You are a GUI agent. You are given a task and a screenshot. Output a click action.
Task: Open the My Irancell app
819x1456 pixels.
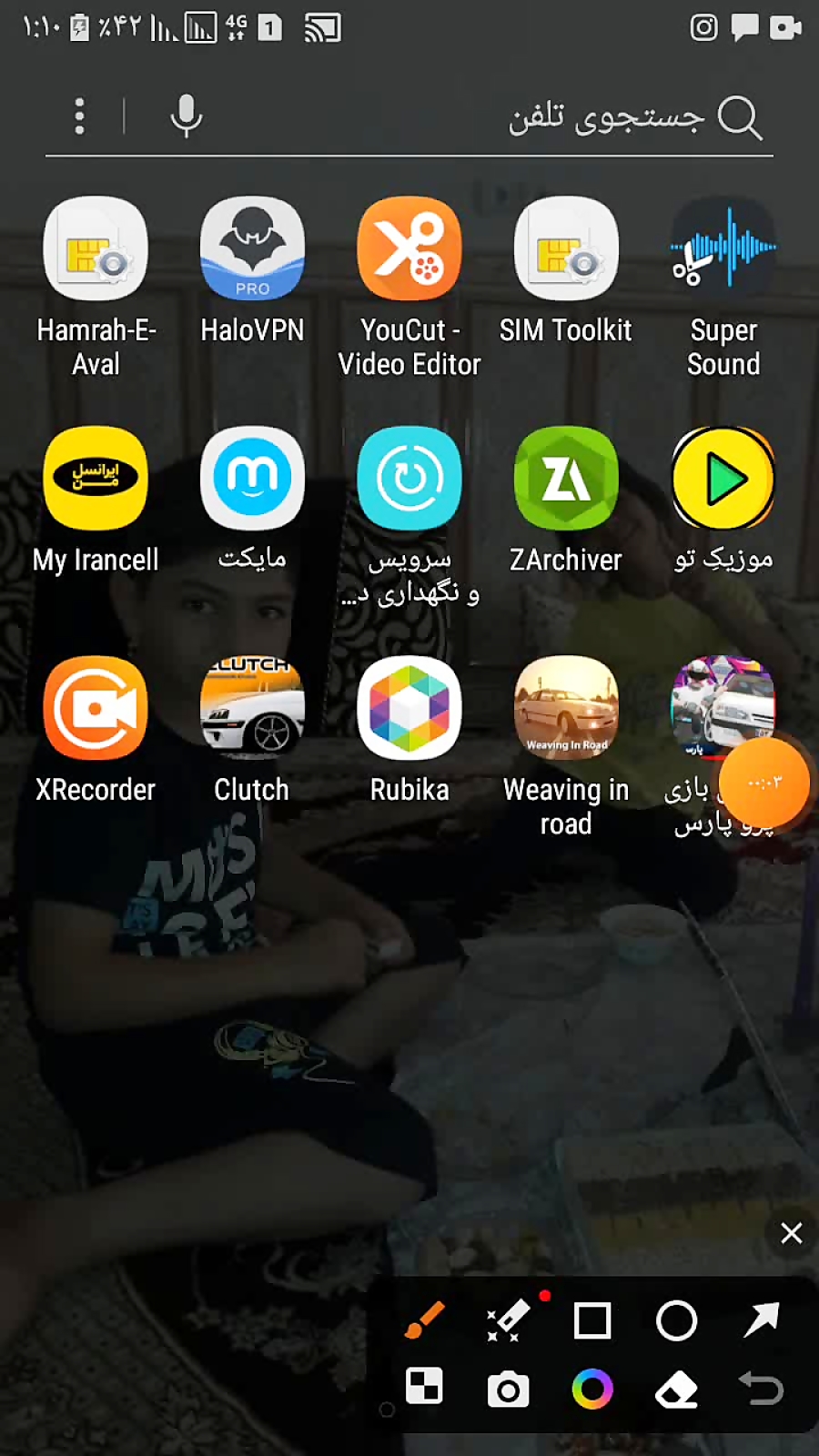pos(96,479)
